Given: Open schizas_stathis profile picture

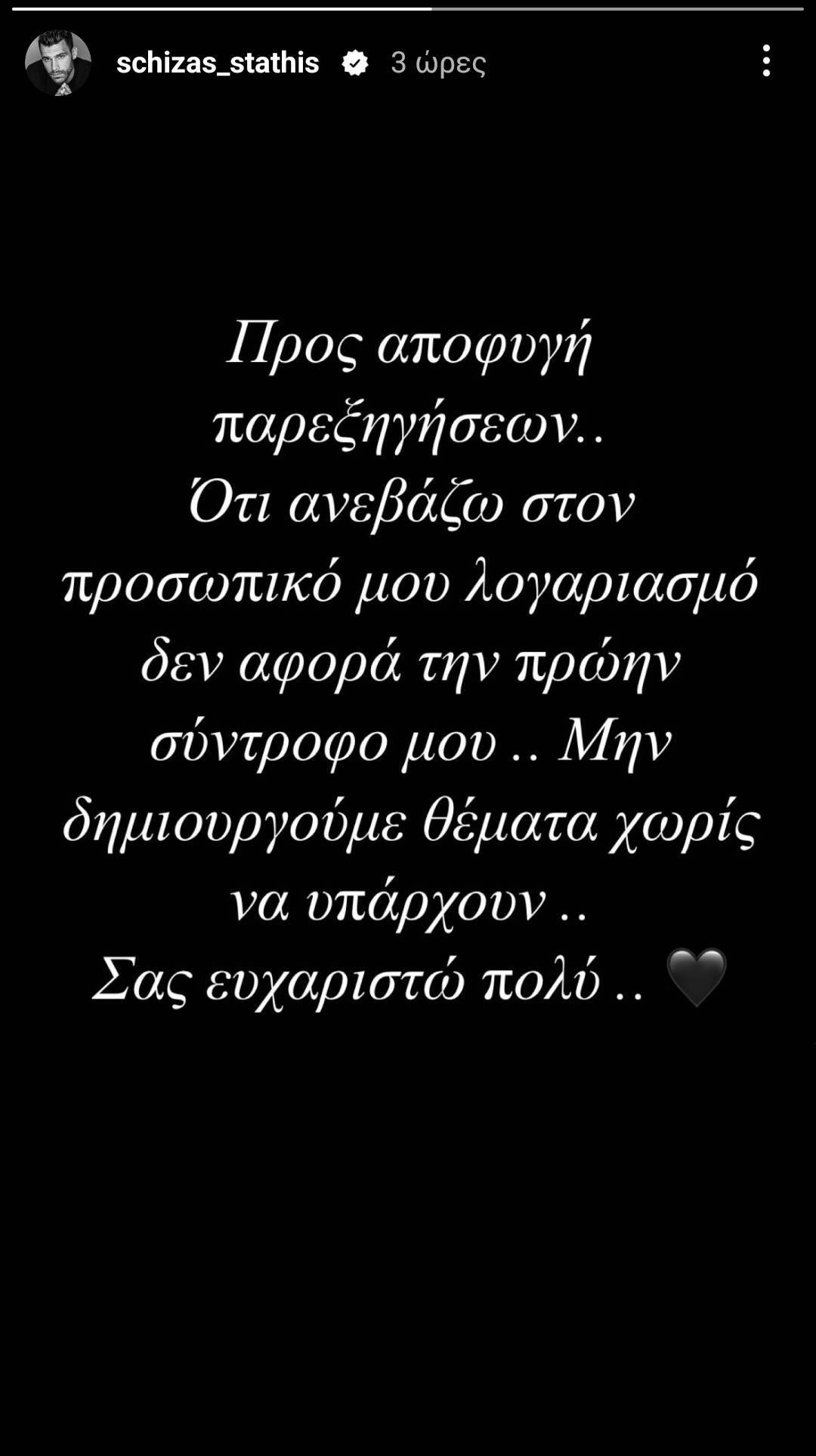Looking at the screenshot, I should 58,63.
